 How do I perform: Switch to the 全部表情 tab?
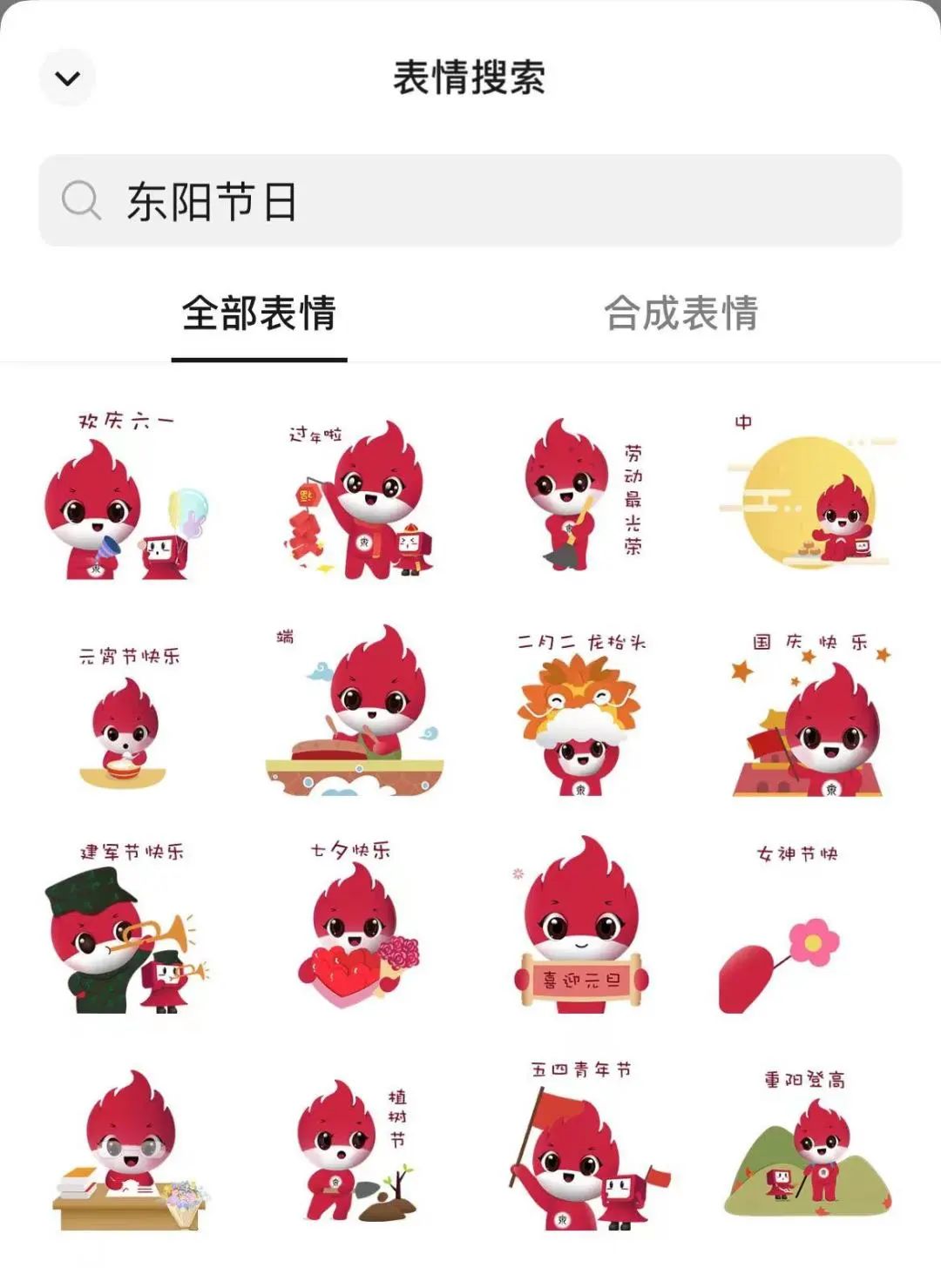(x=259, y=315)
